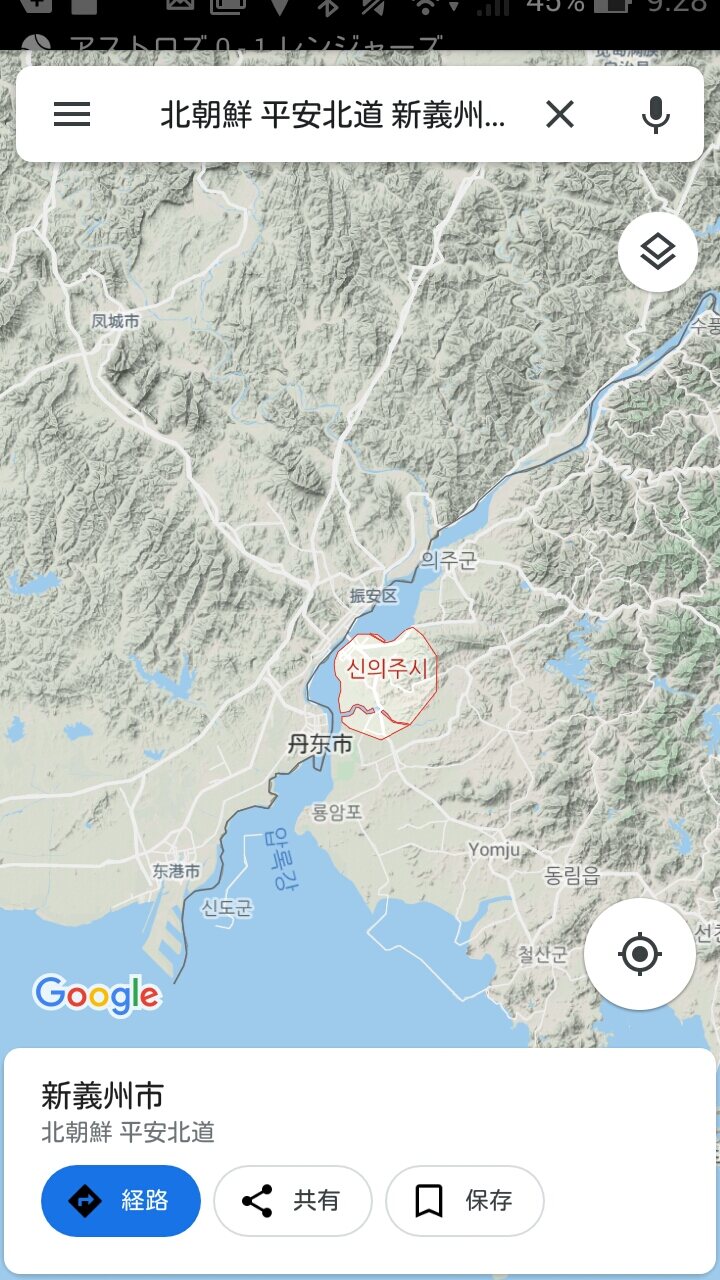Open the map layers selector
This screenshot has height=1280, width=720.
657,252
